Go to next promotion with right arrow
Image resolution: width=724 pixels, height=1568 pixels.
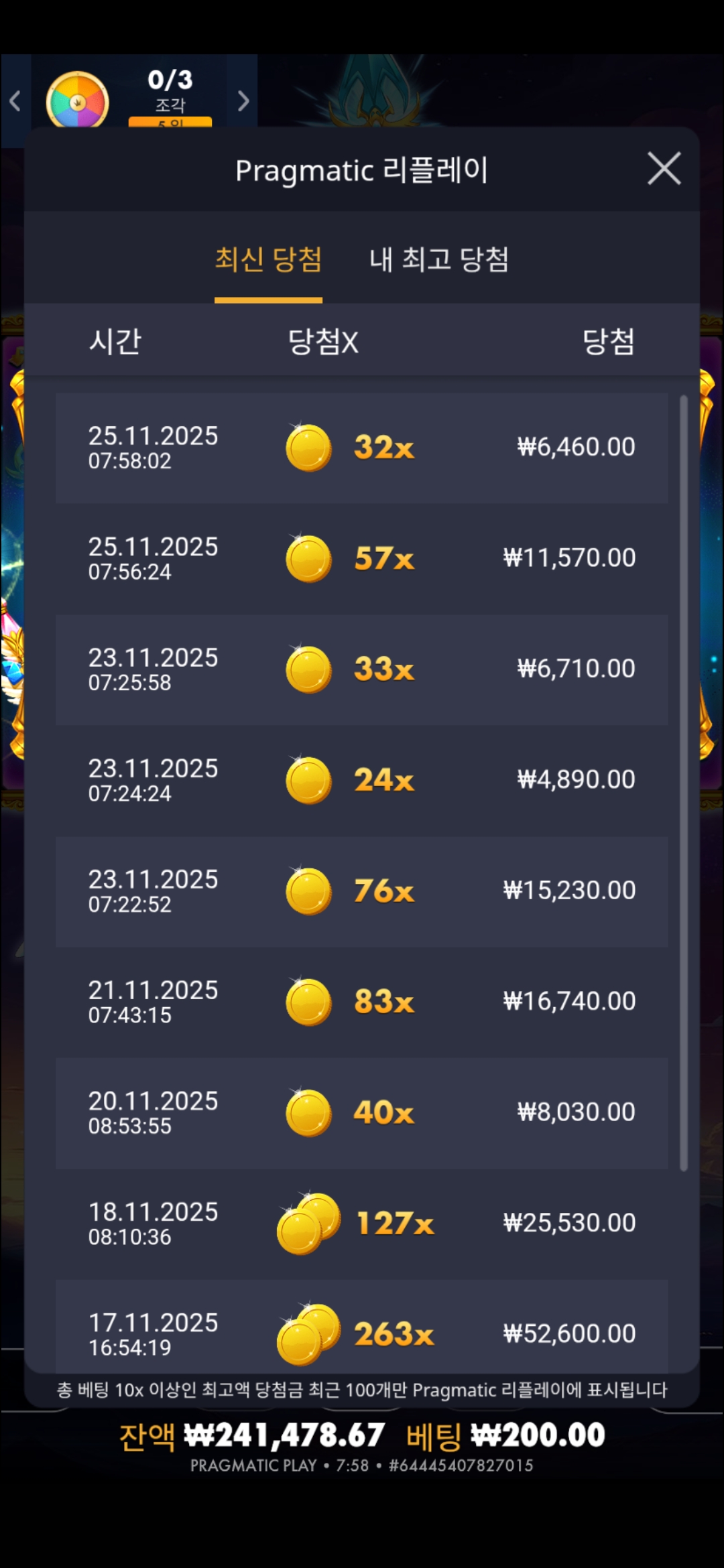coord(243,101)
